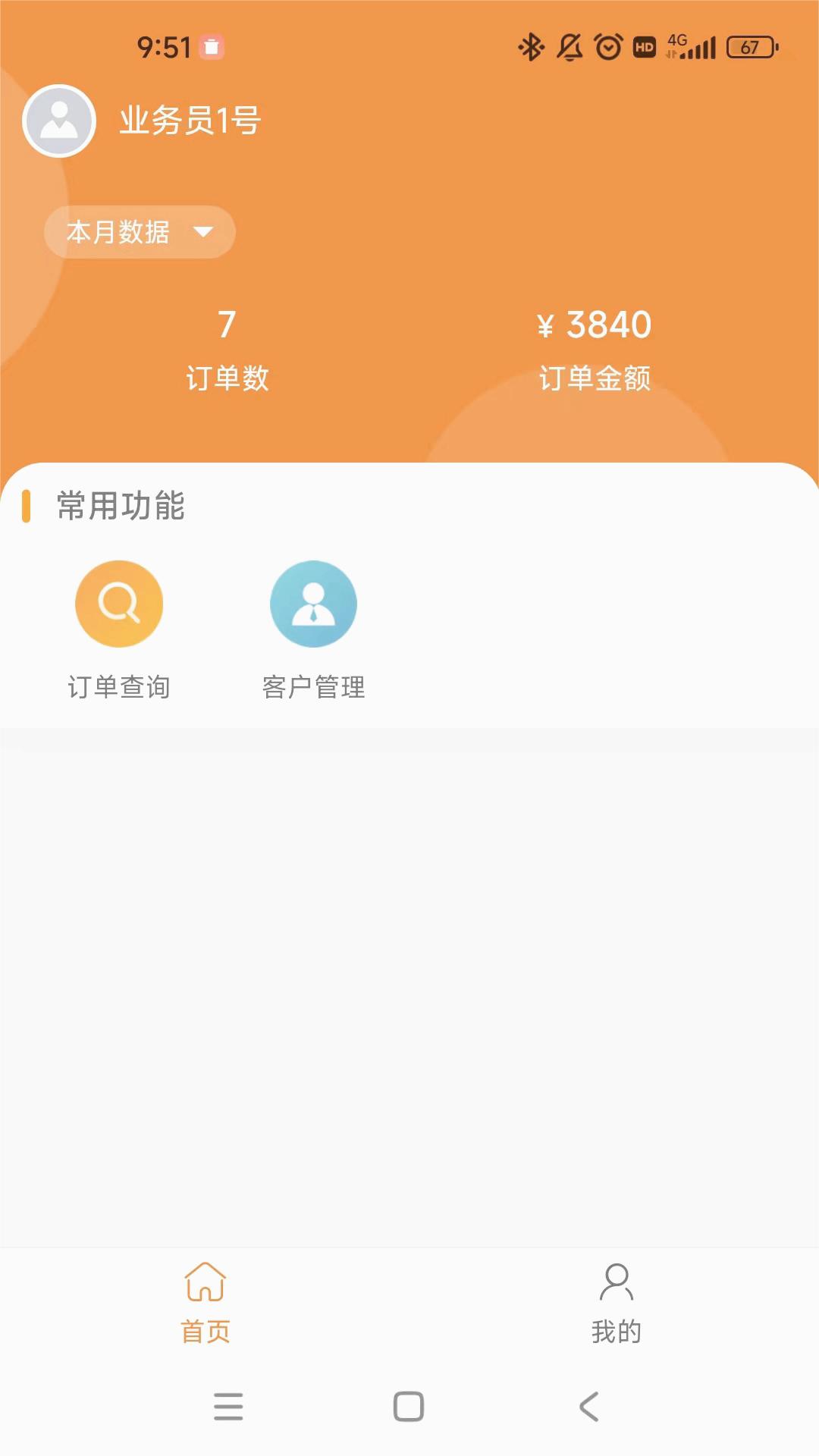Tap the magnifier icon inside 订单查询 circle
The height and width of the screenshot is (1456, 819).
click(119, 604)
